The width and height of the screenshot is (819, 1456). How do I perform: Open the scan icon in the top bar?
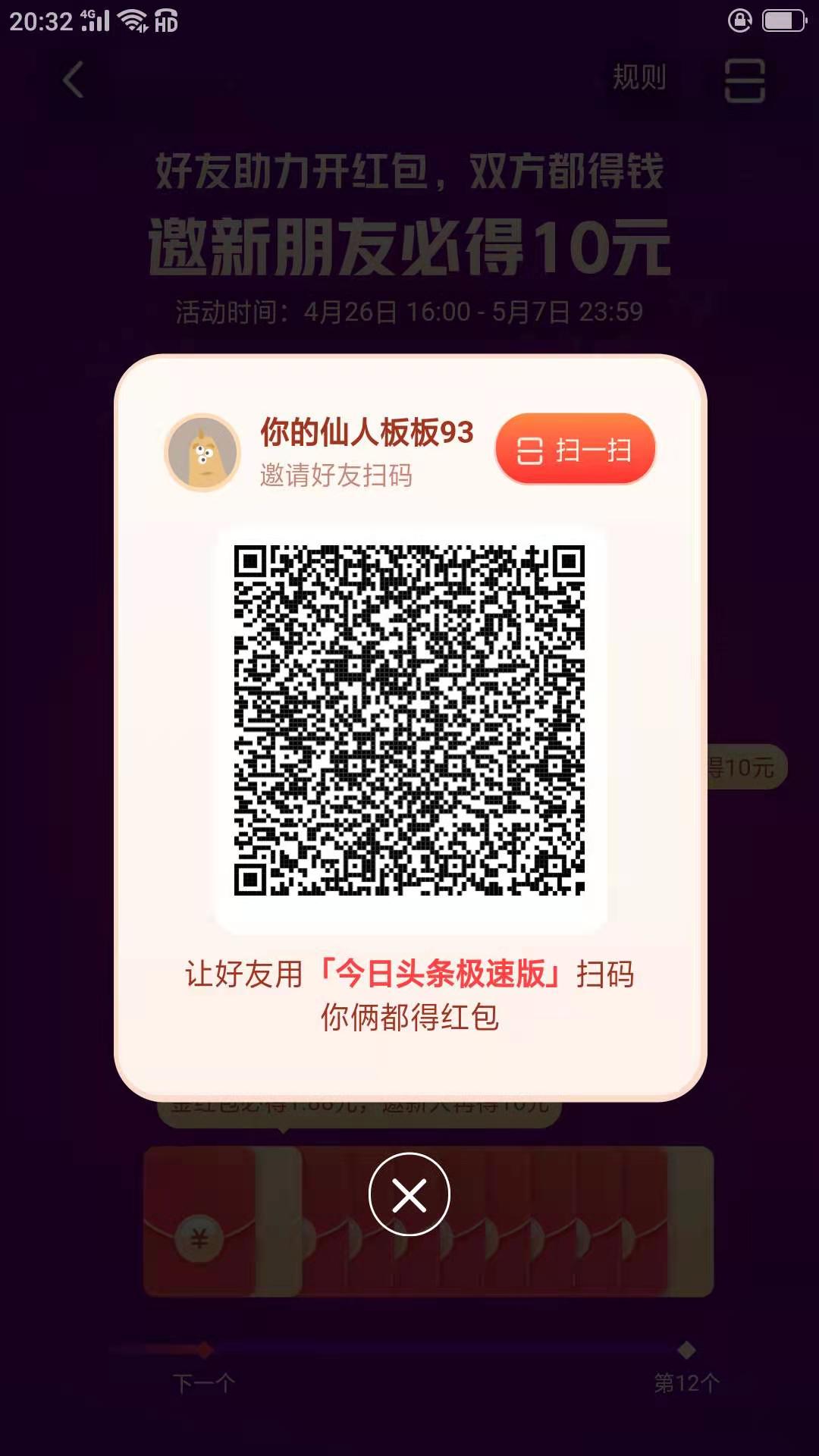click(x=744, y=80)
